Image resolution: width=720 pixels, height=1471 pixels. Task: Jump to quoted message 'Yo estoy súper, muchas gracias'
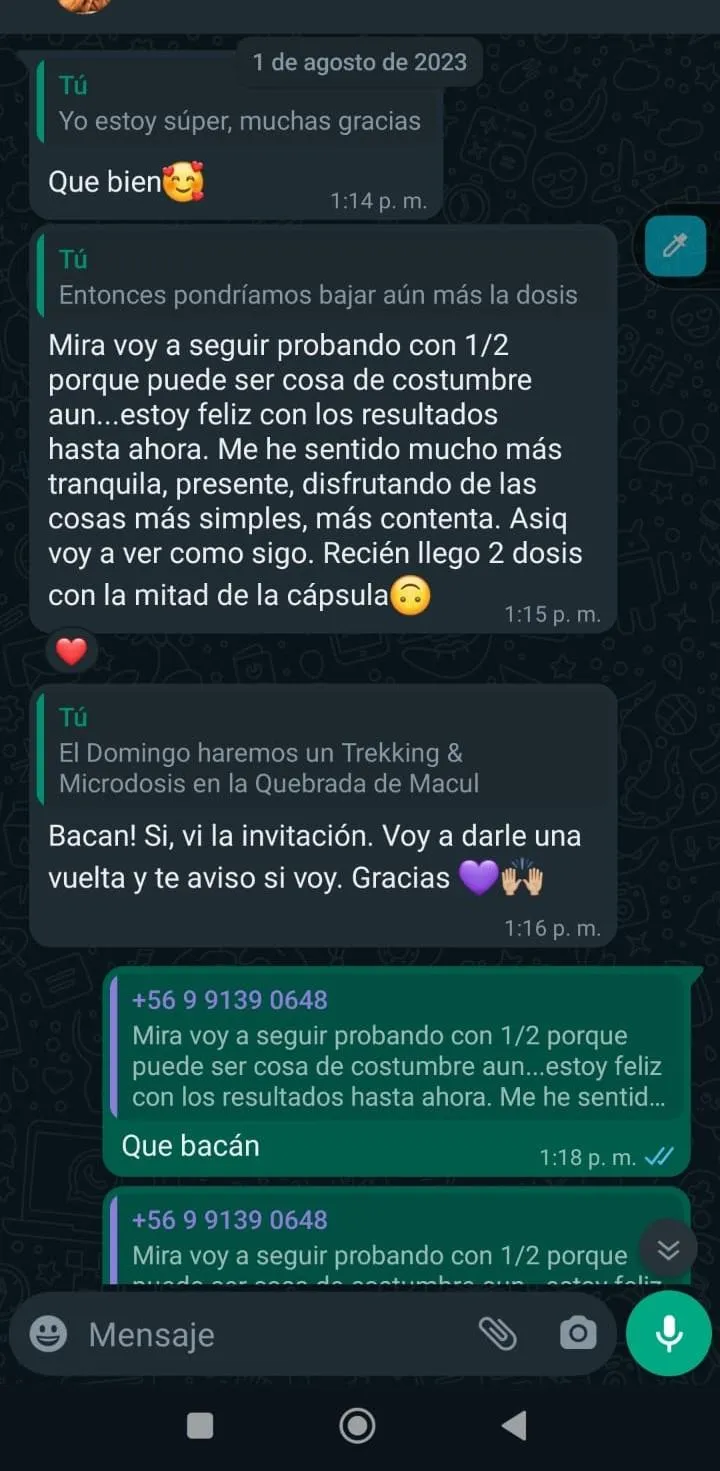tap(238, 104)
